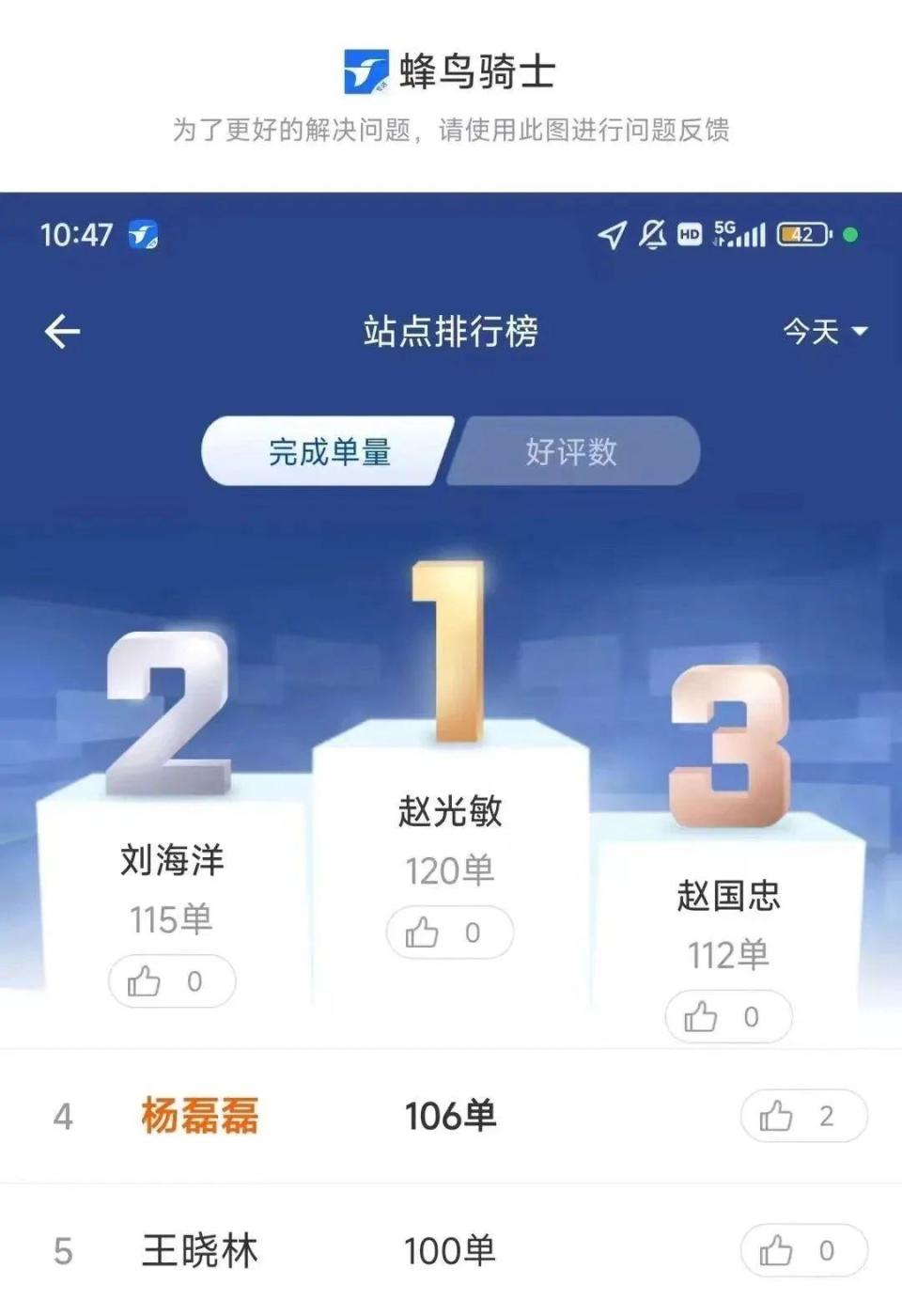The width and height of the screenshot is (902, 1316).
Task: Tap the battery indicator showing 42
Action: (x=803, y=235)
